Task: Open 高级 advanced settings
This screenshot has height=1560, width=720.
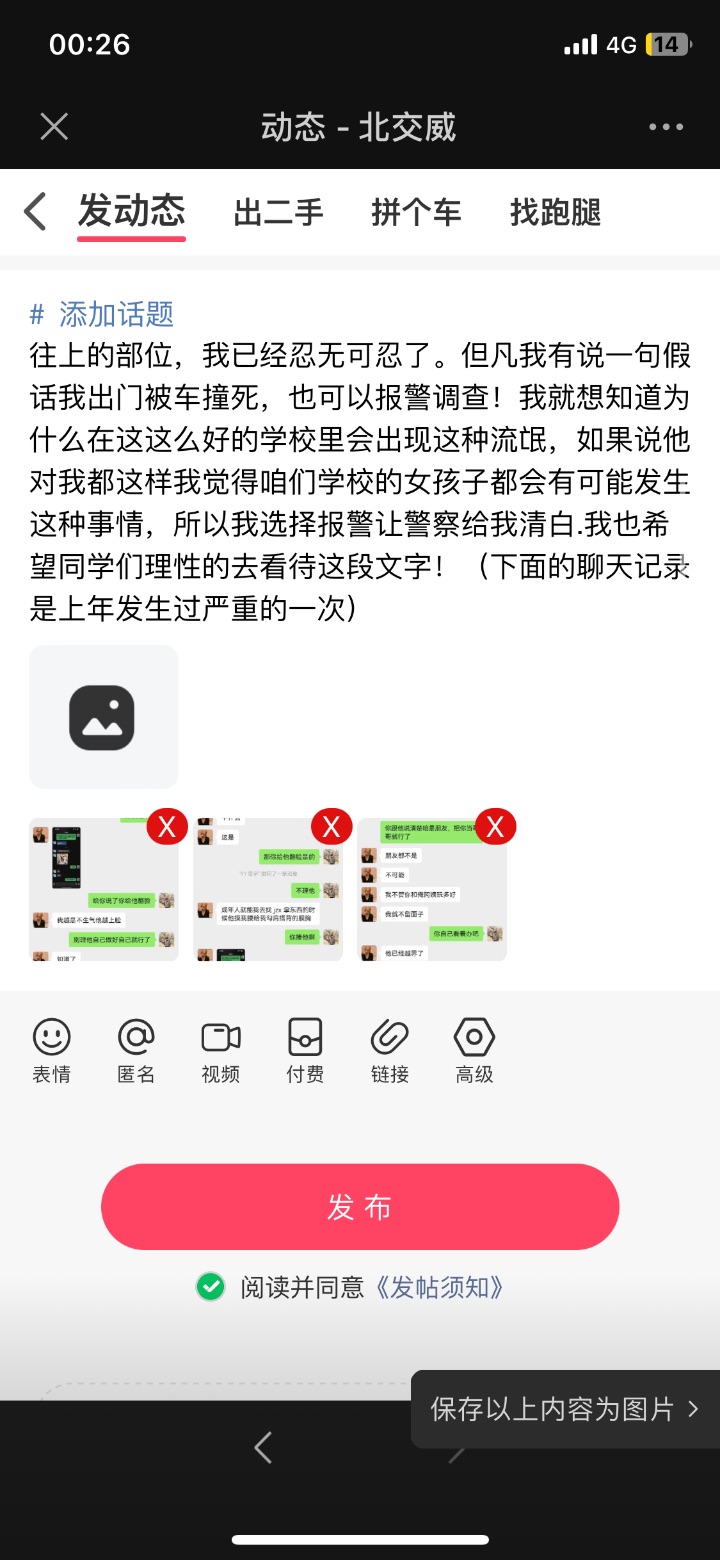Action: pyautogui.click(x=474, y=1051)
